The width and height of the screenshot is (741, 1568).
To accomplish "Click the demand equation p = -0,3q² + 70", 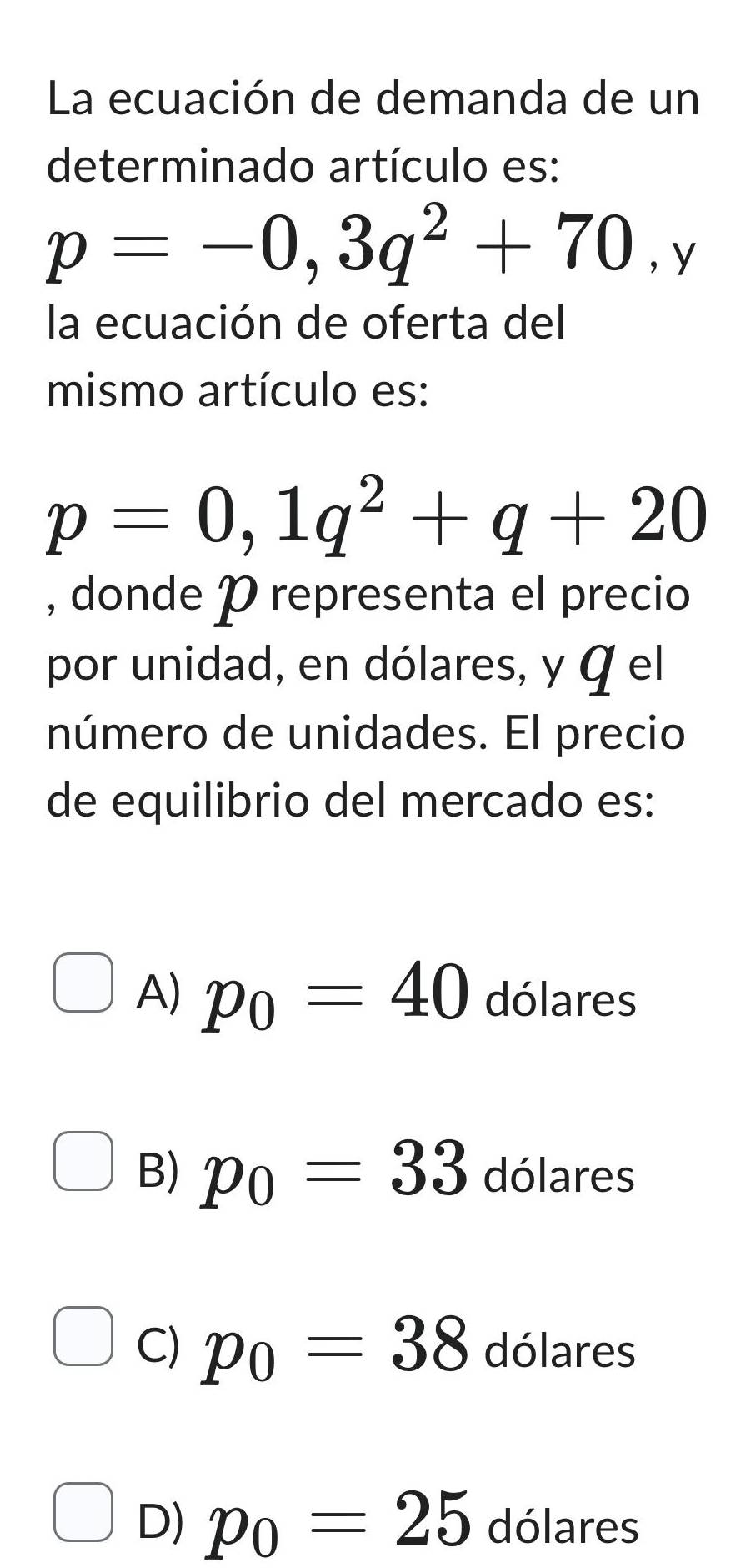I will (x=333, y=242).
